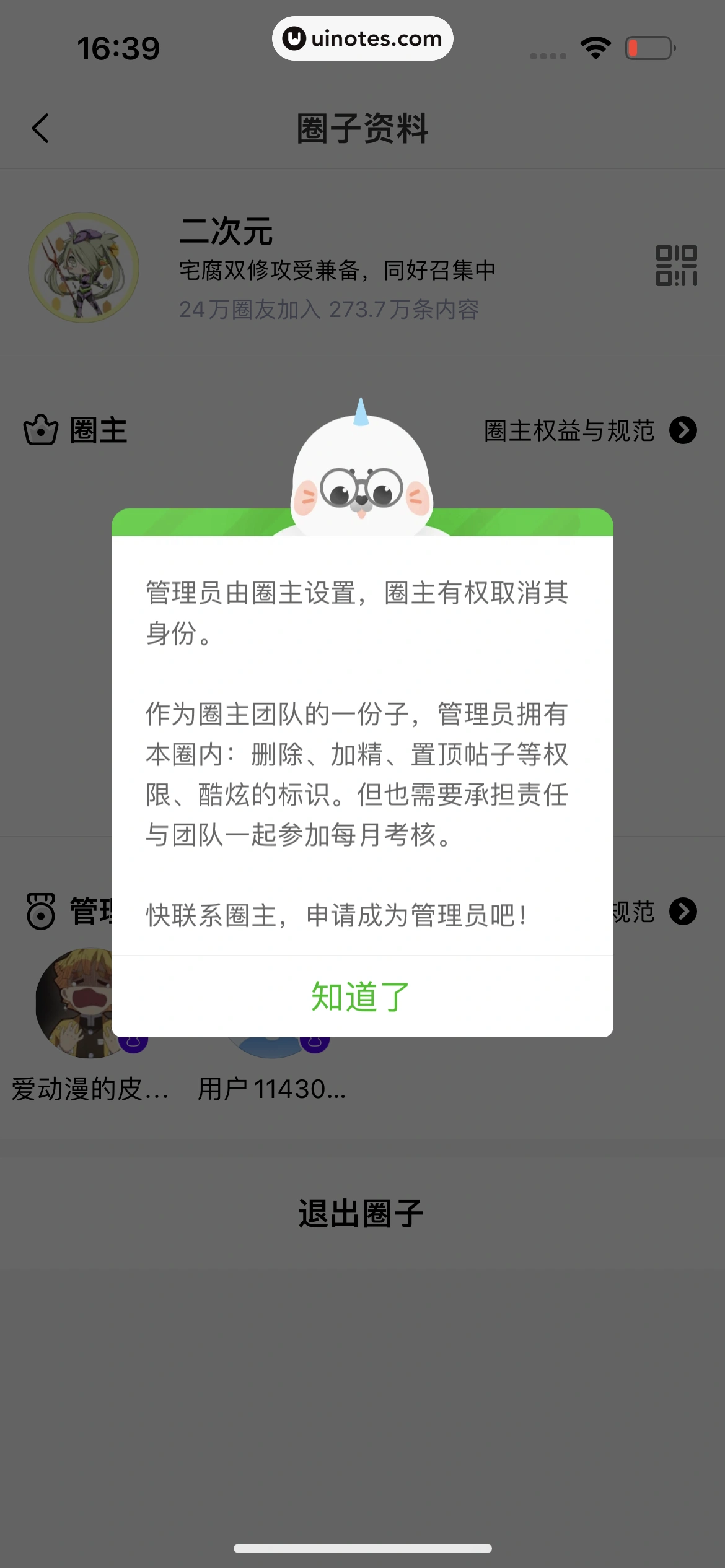Screen dimensions: 725x1568
Task: Go back from 圈子资料 page
Action: pos(41,129)
